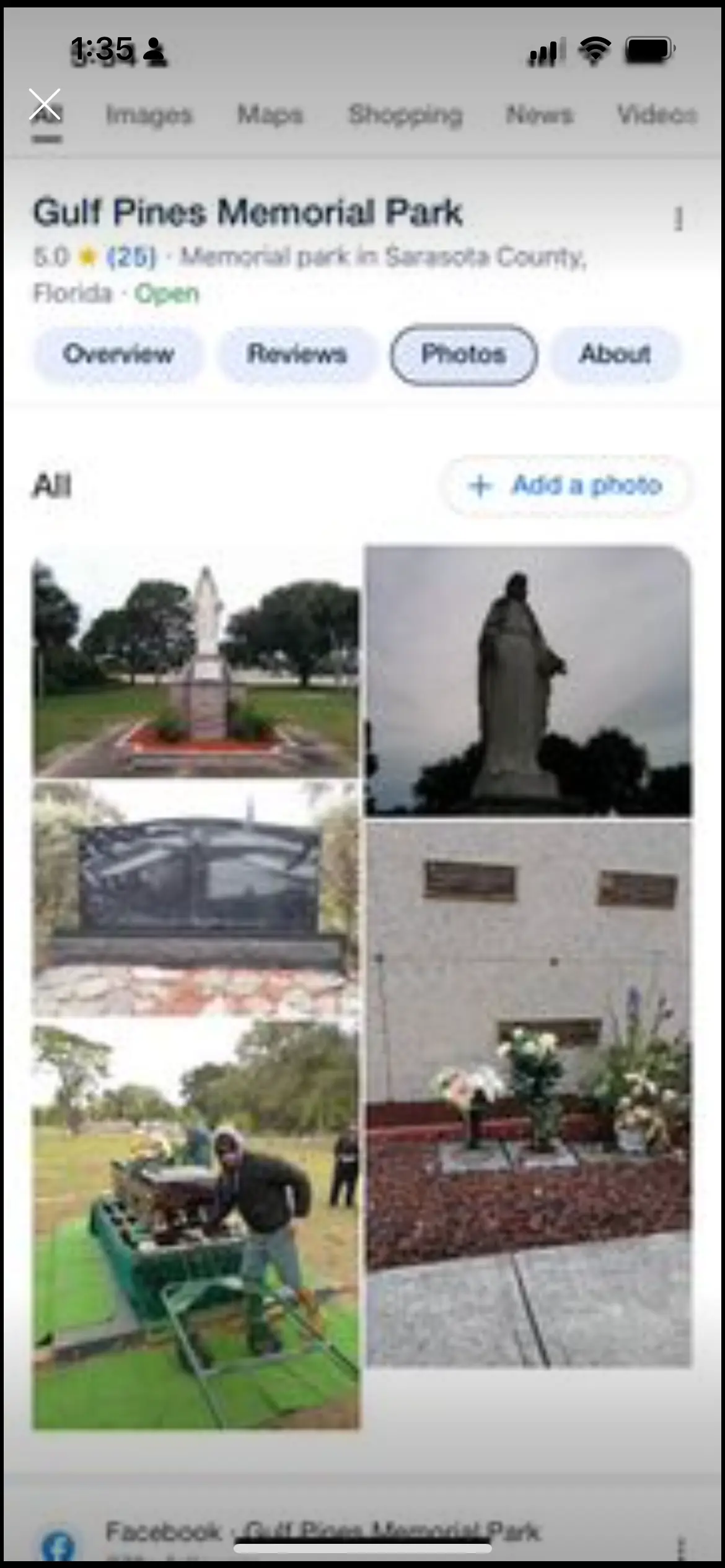Open the About chip
725x1568 pixels.
[615, 354]
